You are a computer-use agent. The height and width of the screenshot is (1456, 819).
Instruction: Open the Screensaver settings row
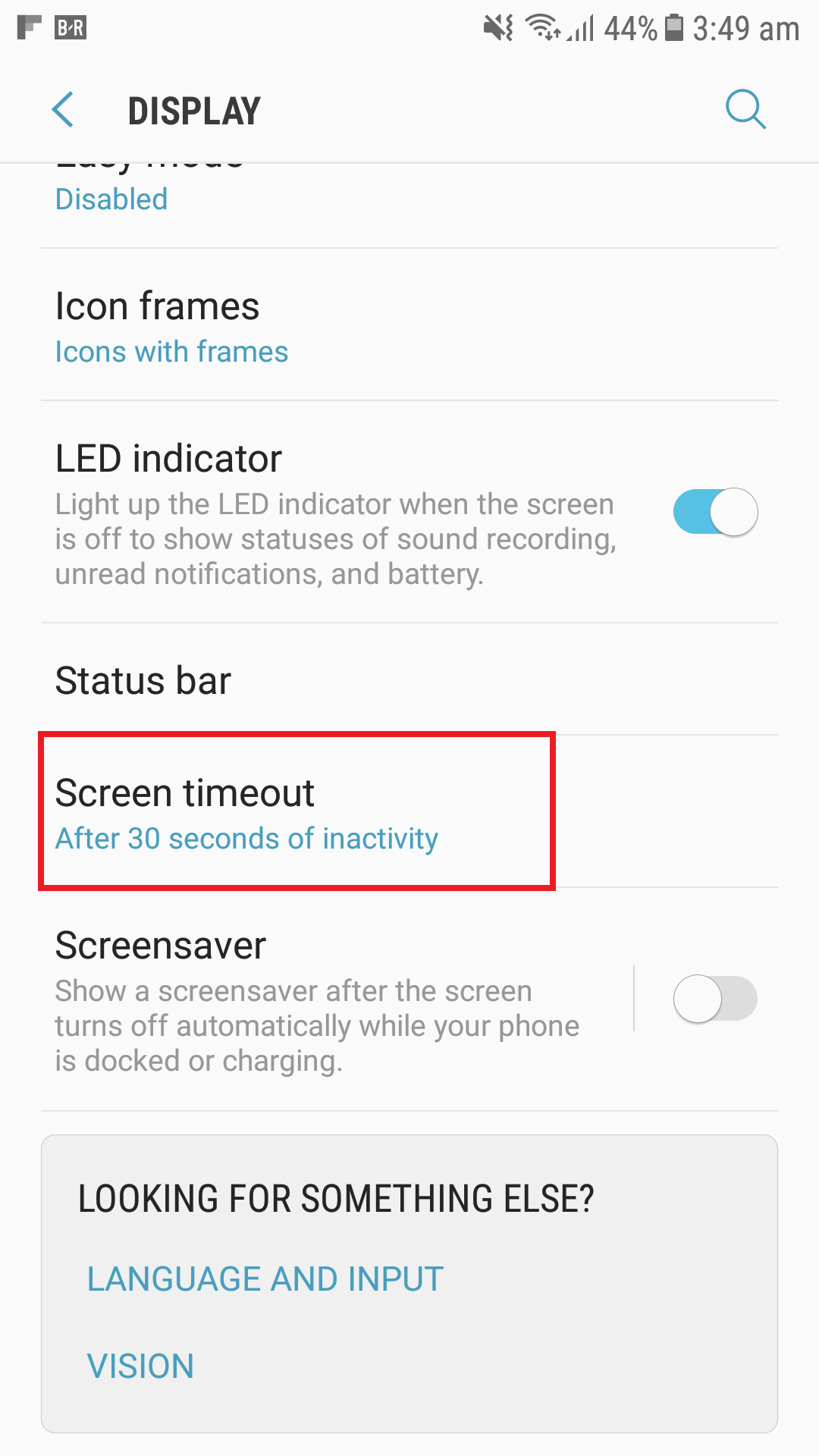coord(318,999)
